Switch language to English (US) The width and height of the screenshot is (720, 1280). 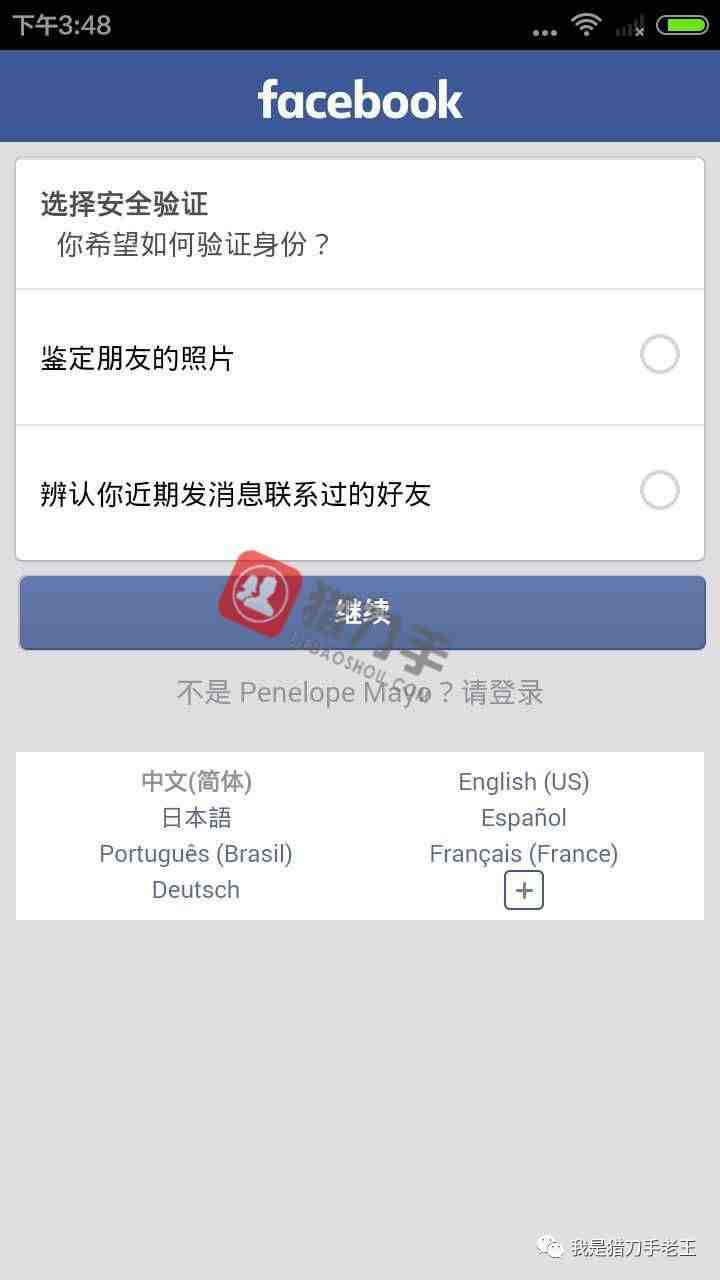[523, 781]
